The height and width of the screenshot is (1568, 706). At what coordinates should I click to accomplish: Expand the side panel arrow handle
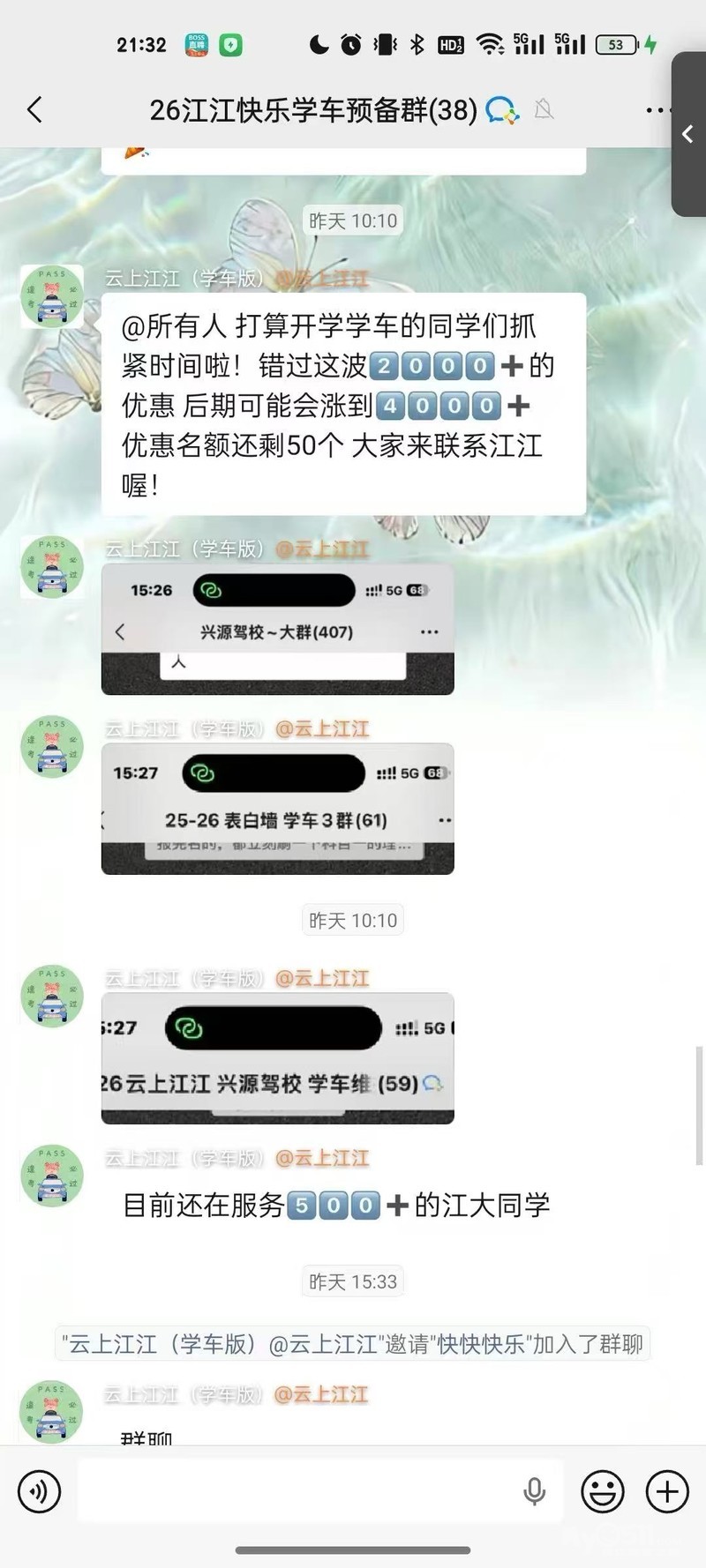pyautogui.click(x=688, y=134)
